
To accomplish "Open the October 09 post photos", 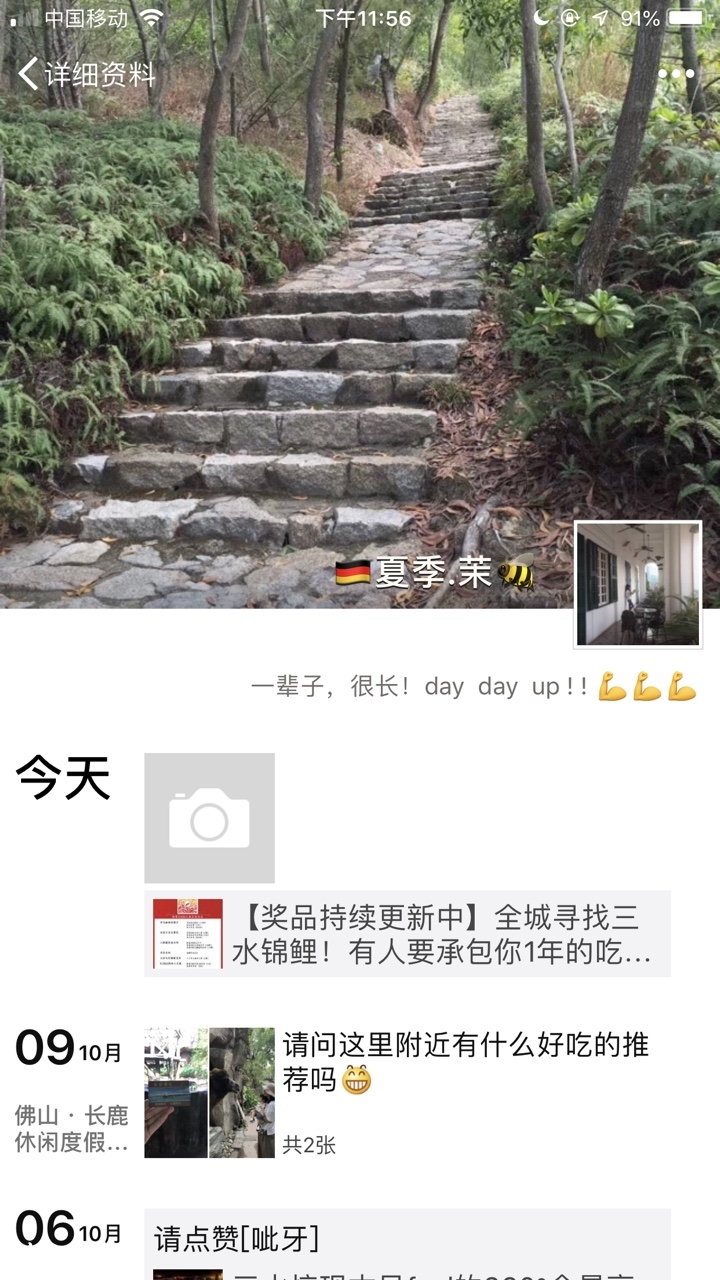I will tap(209, 1092).
